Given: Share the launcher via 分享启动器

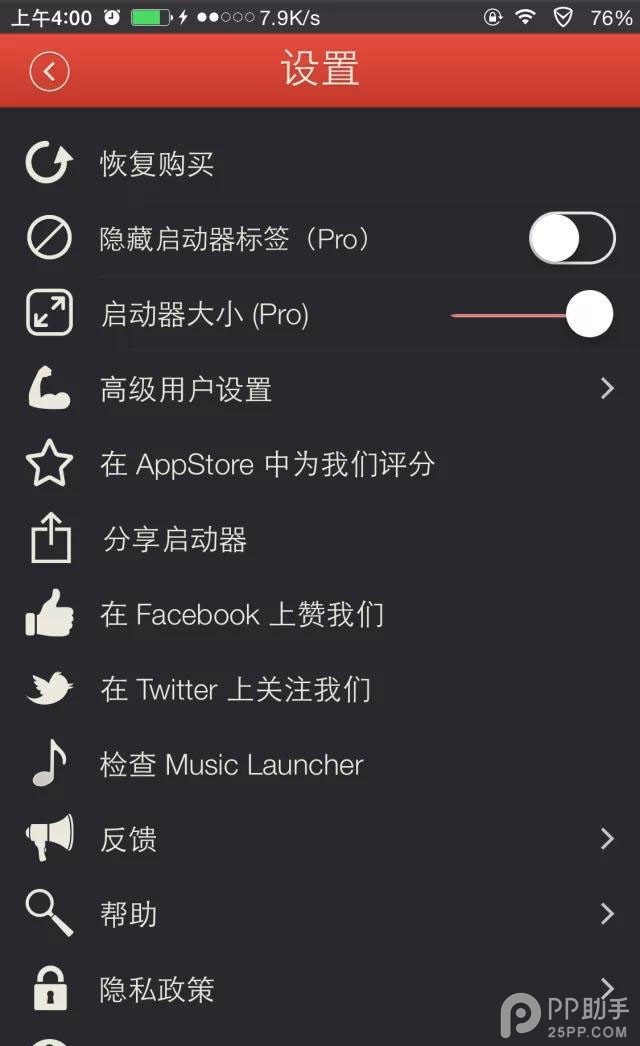Looking at the screenshot, I should click(175, 540).
